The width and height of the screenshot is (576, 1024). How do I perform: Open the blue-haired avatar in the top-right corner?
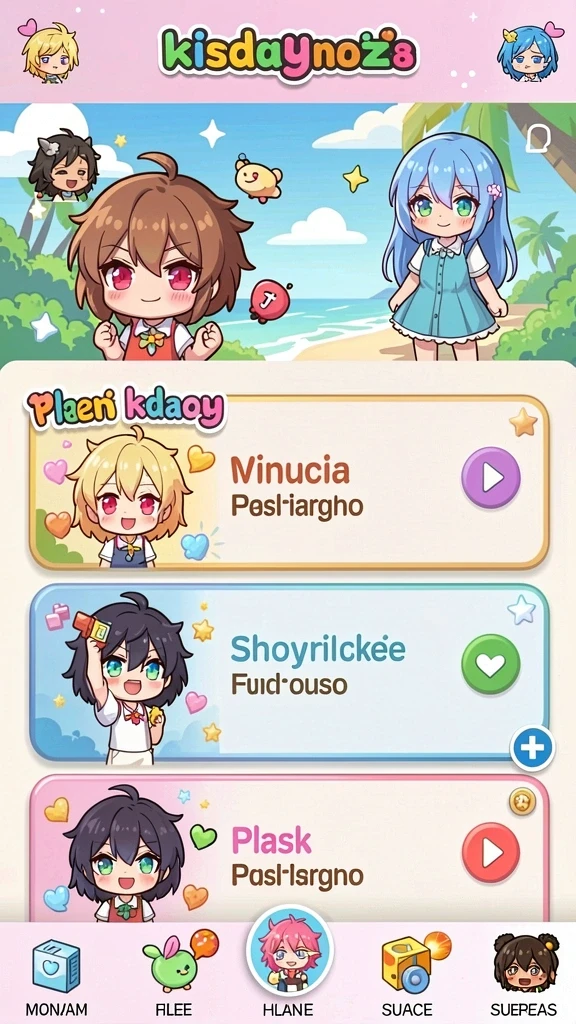pos(528,51)
